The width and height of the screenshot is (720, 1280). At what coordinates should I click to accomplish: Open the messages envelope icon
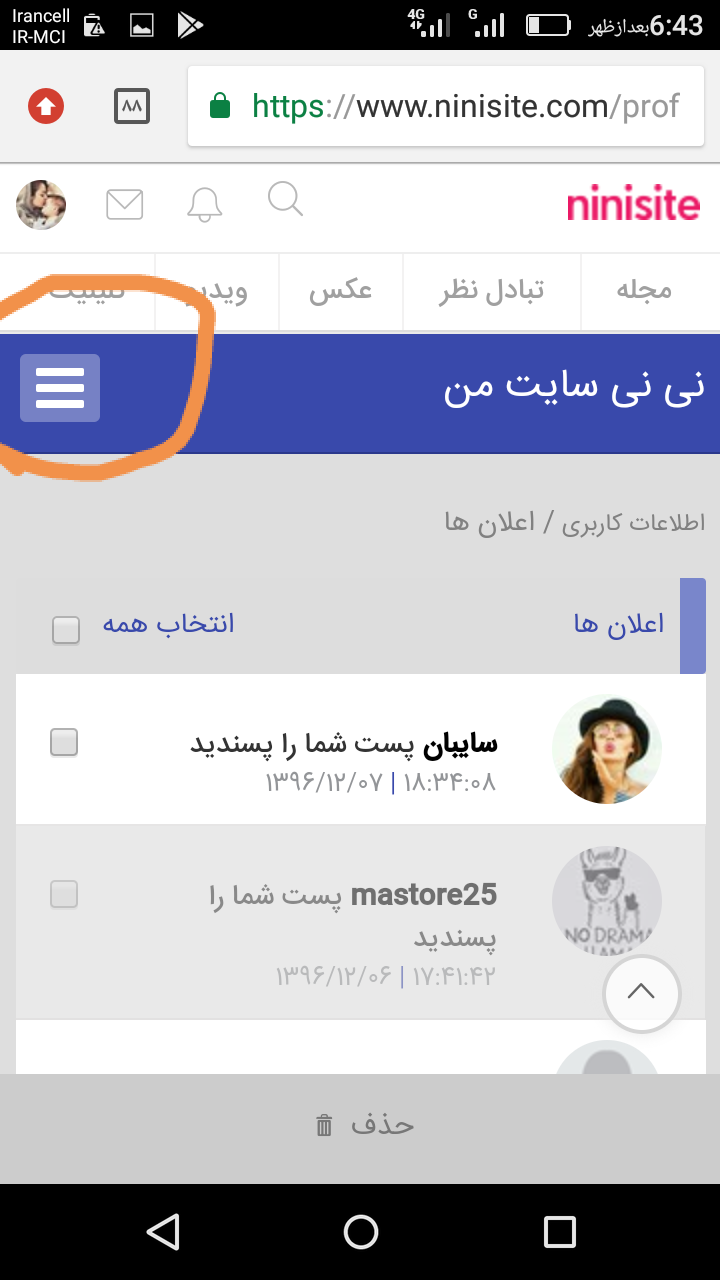[x=125, y=204]
